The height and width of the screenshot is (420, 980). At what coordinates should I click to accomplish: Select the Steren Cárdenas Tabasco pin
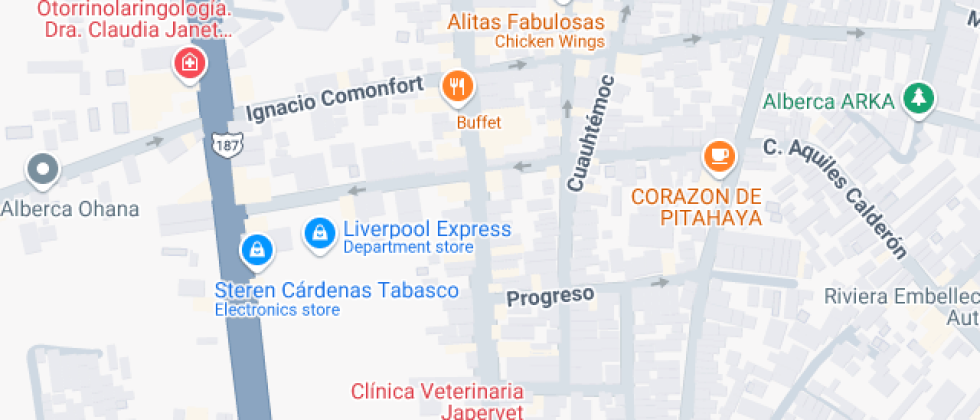tap(257, 249)
